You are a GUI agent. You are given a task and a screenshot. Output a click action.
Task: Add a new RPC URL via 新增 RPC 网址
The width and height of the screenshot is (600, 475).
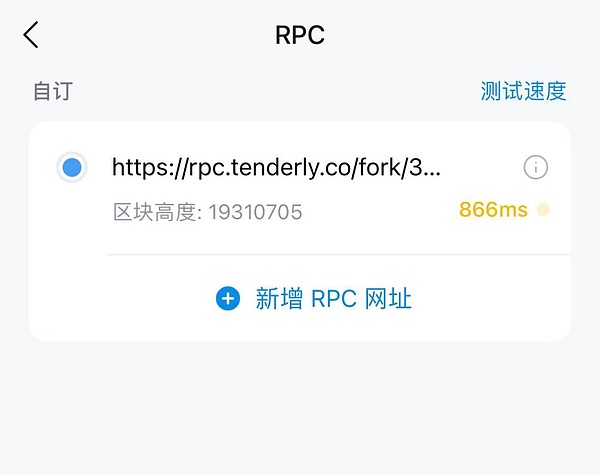tap(314, 298)
